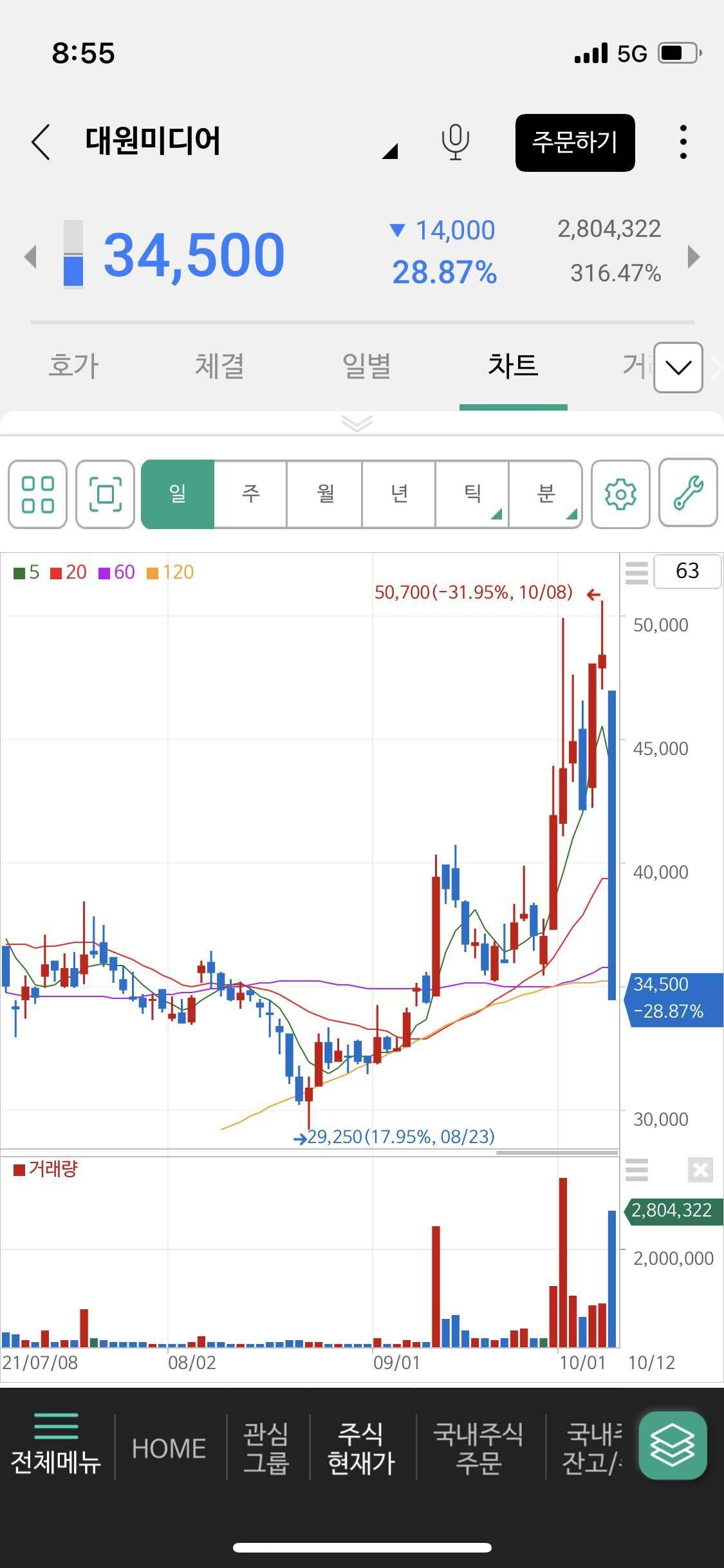Open the 일별 daily tab
Image resolution: width=724 pixels, height=1568 pixels.
366,366
